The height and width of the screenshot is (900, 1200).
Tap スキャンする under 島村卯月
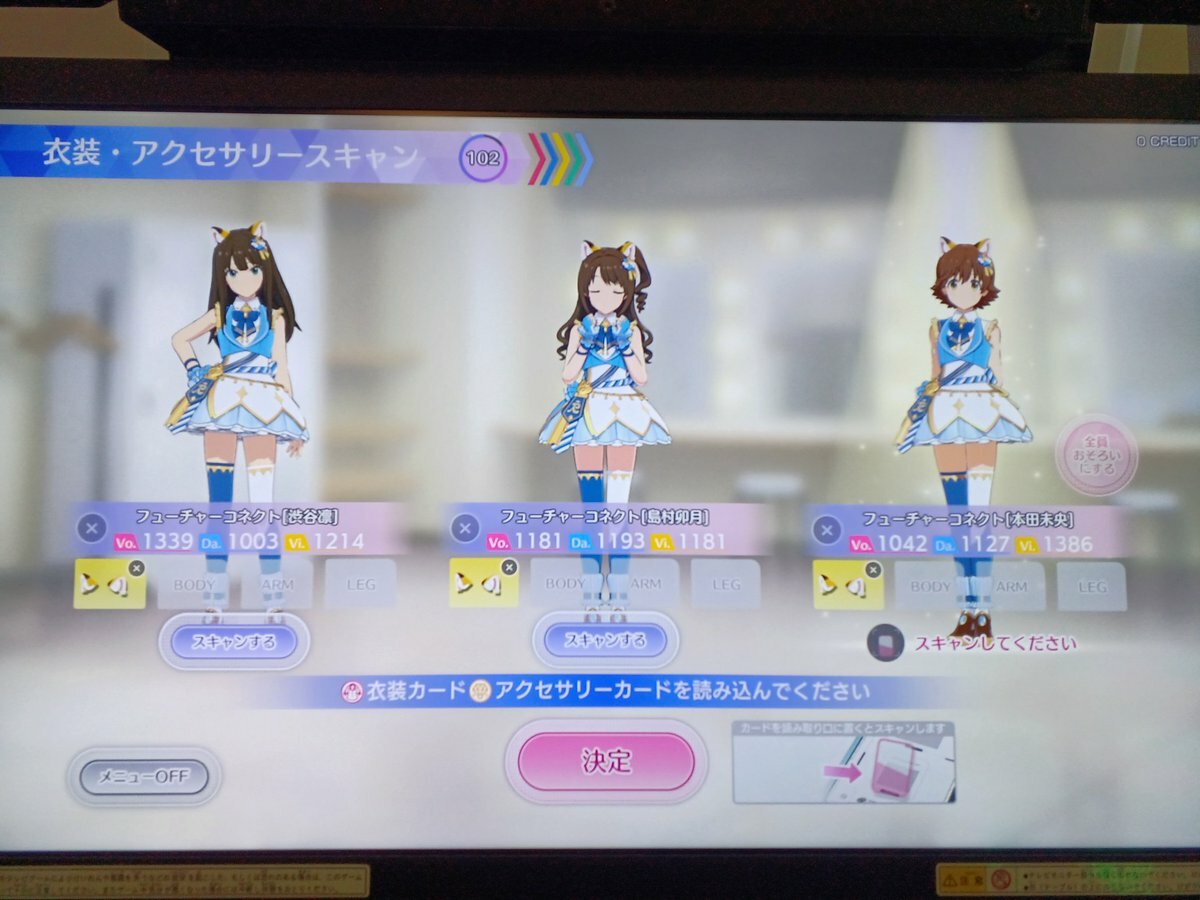click(605, 640)
